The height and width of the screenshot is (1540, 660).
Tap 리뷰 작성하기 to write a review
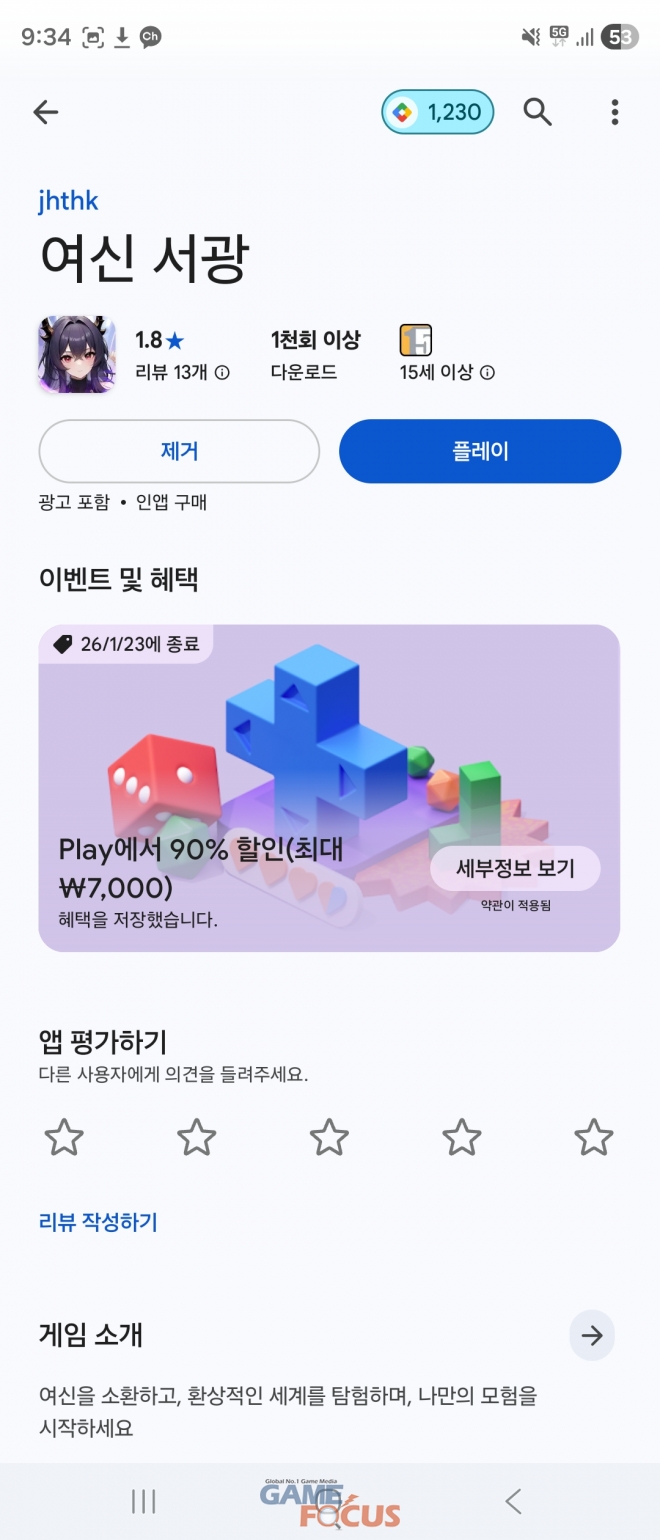[x=98, y=1222]
